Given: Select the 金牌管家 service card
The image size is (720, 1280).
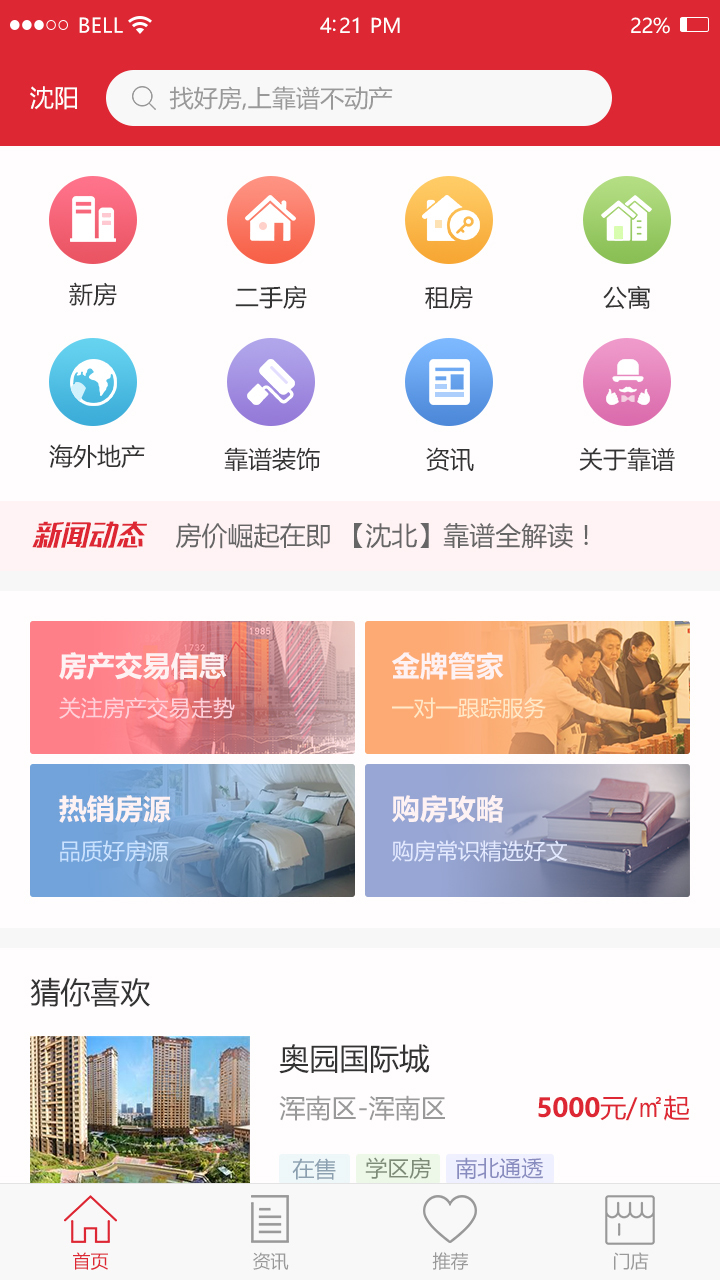Looking at the screenshot, I should point(527,687).
